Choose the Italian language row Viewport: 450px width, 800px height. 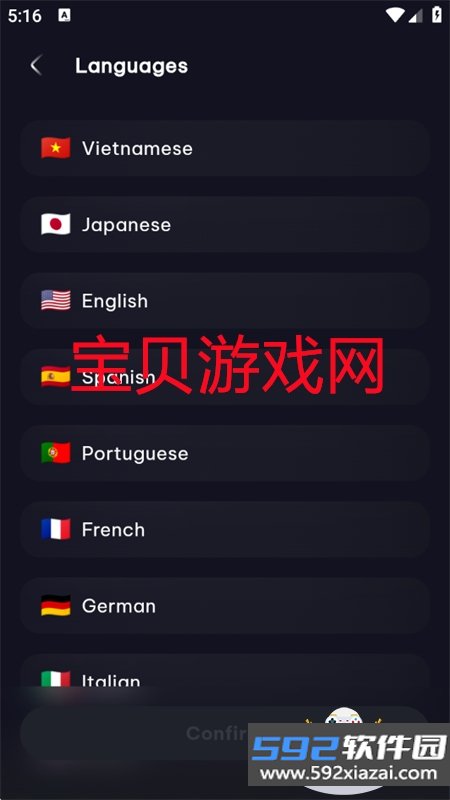pyautogui.click(x=225, y=674)
